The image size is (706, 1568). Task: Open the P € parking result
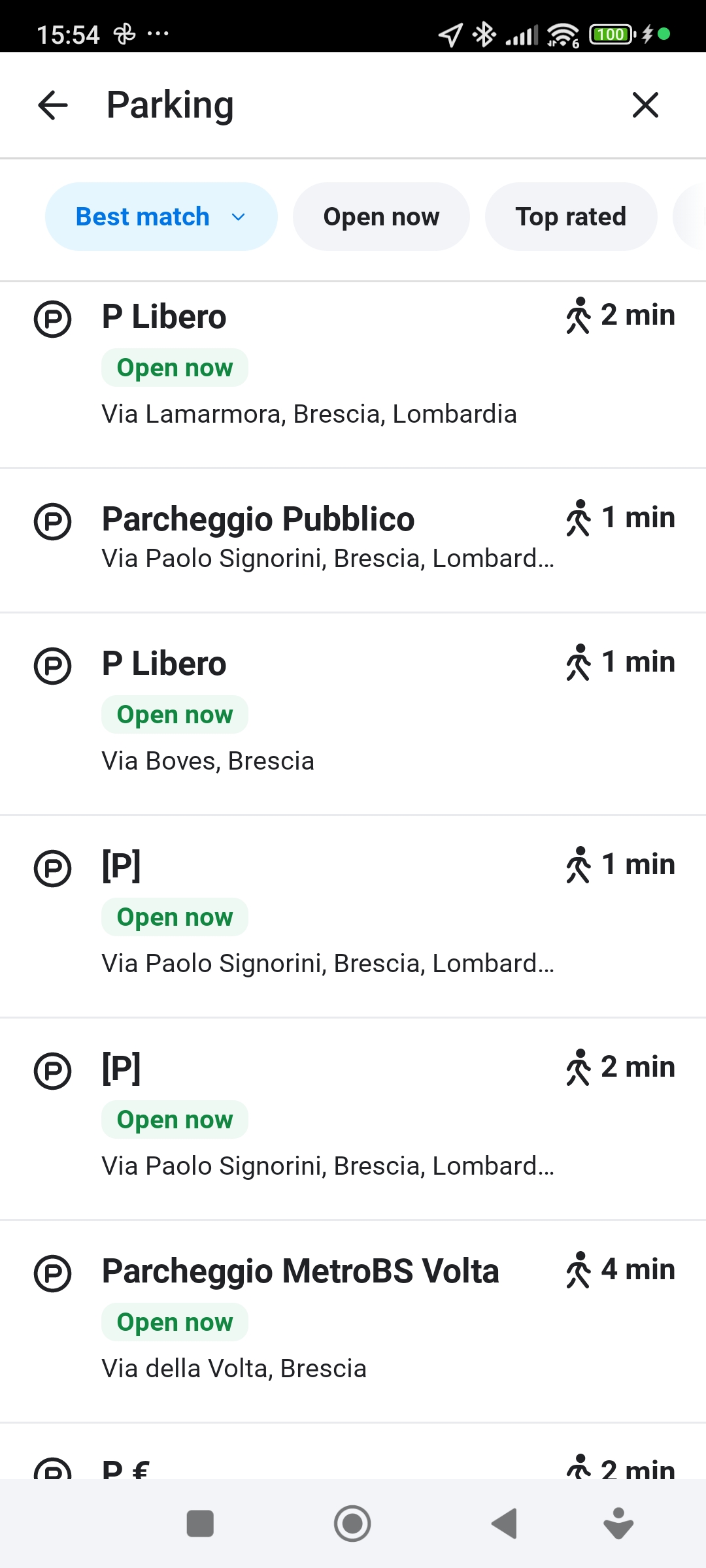click(353, 1452)
